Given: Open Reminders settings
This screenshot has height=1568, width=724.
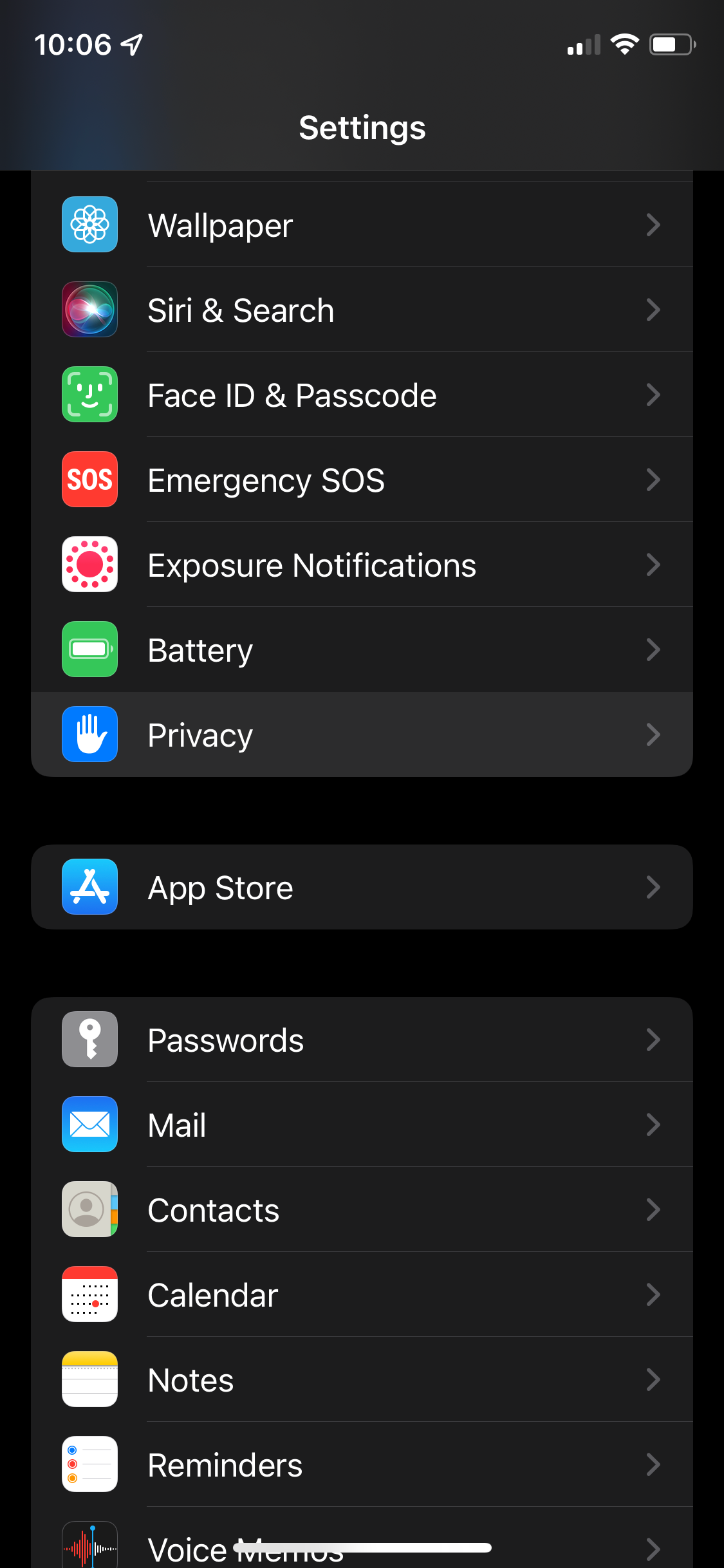Looking at the screenshot, I should [x=362, y=1465].
